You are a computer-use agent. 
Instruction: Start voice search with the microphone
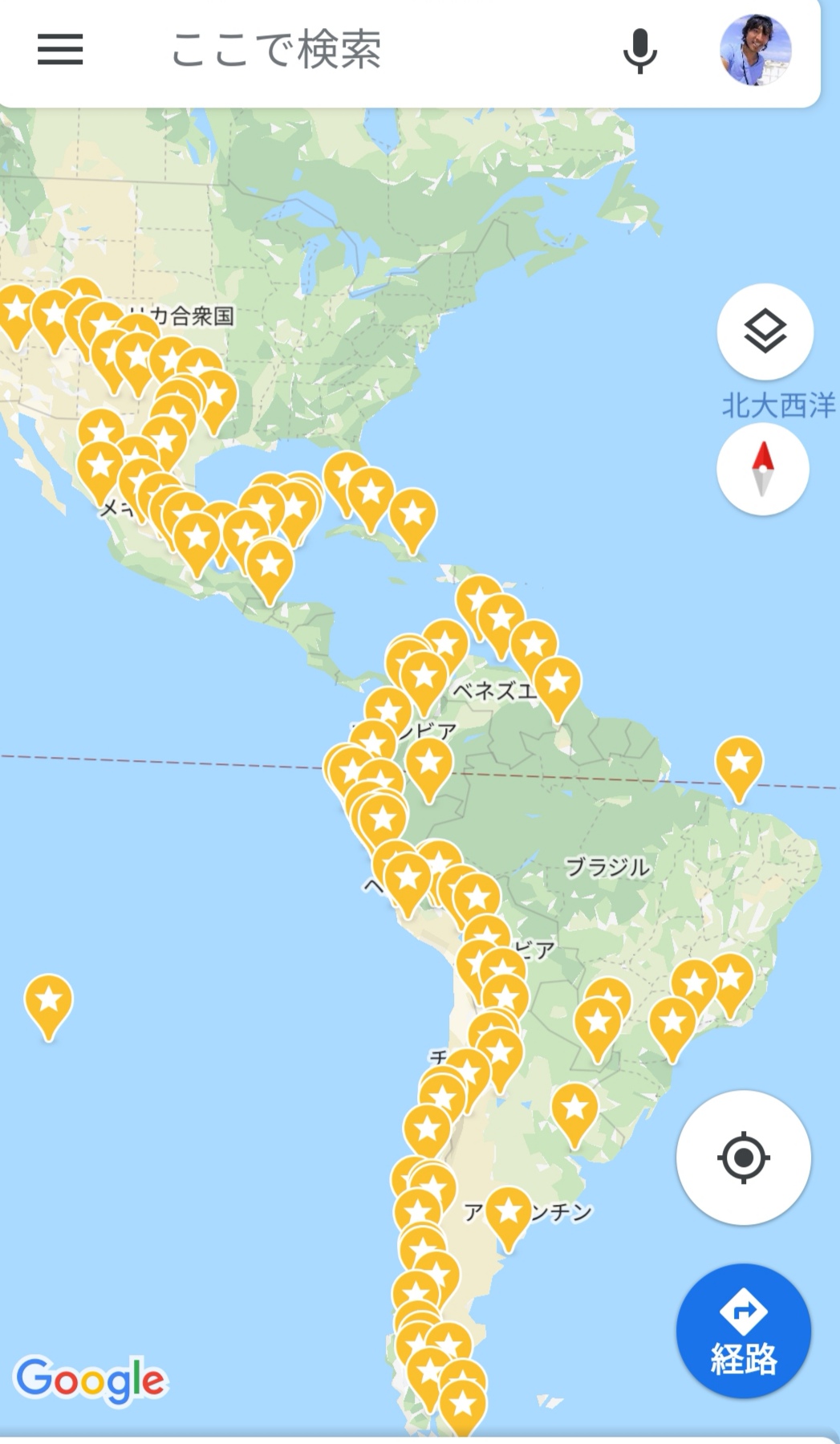pyautogui.click(x=639, y=50)
